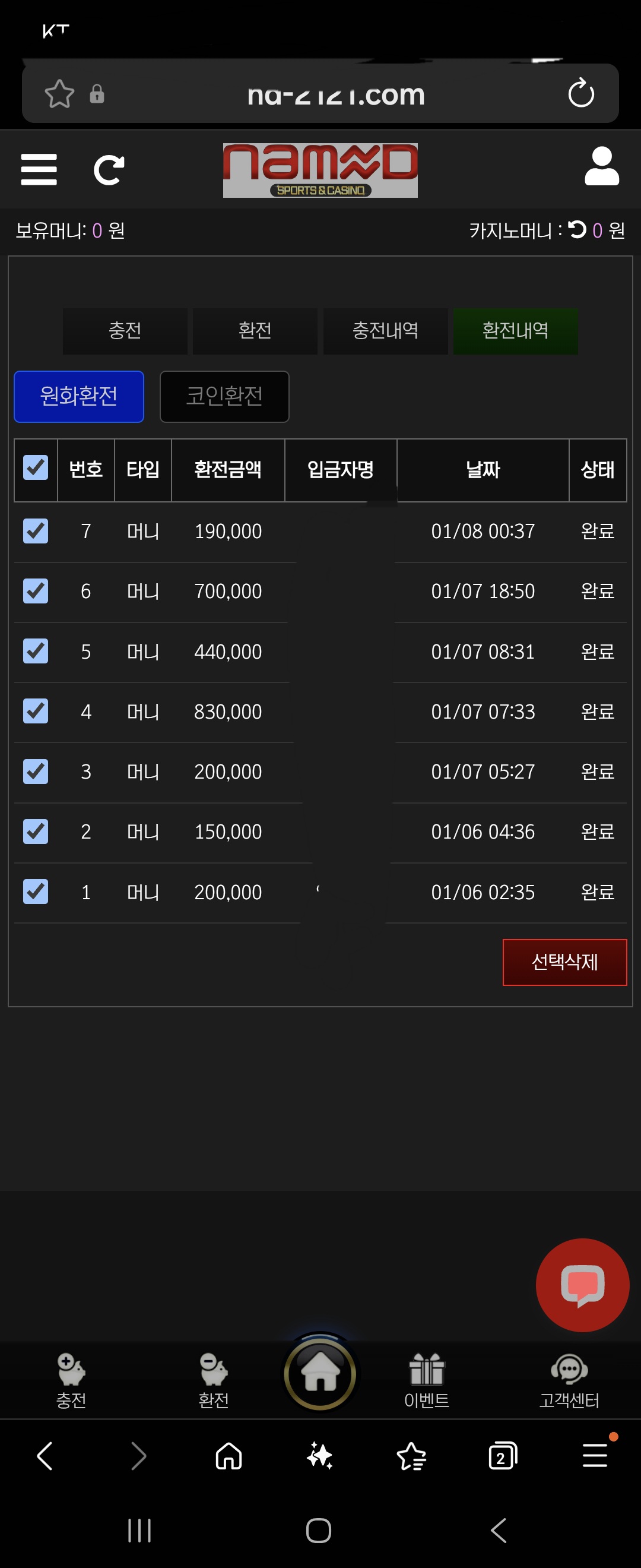Toggle the select-all checkbox in table header
This screenshot has width=641, height=1568.
[x=36, y=468]
